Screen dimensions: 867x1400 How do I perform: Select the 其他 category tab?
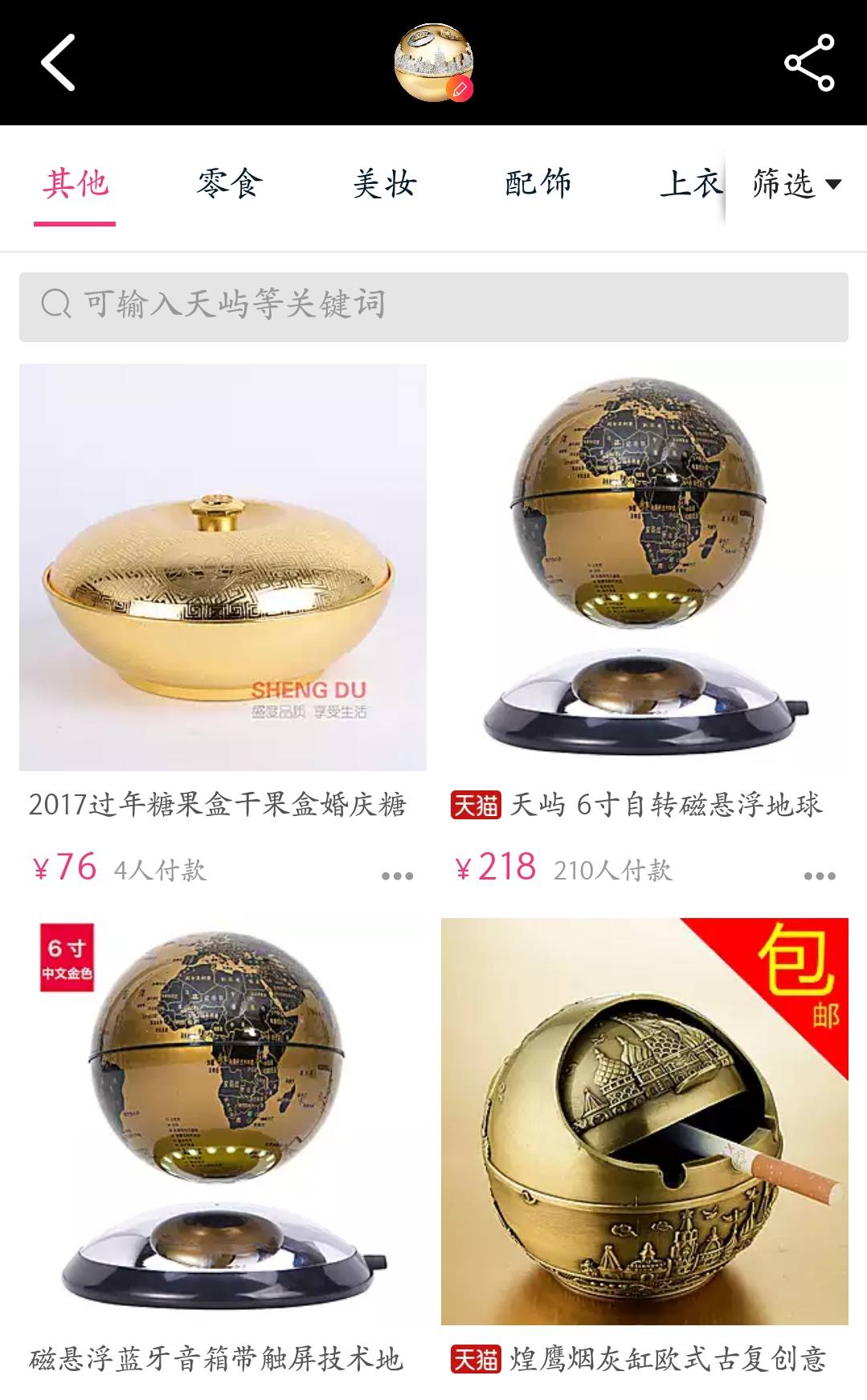tap(75, 183)
